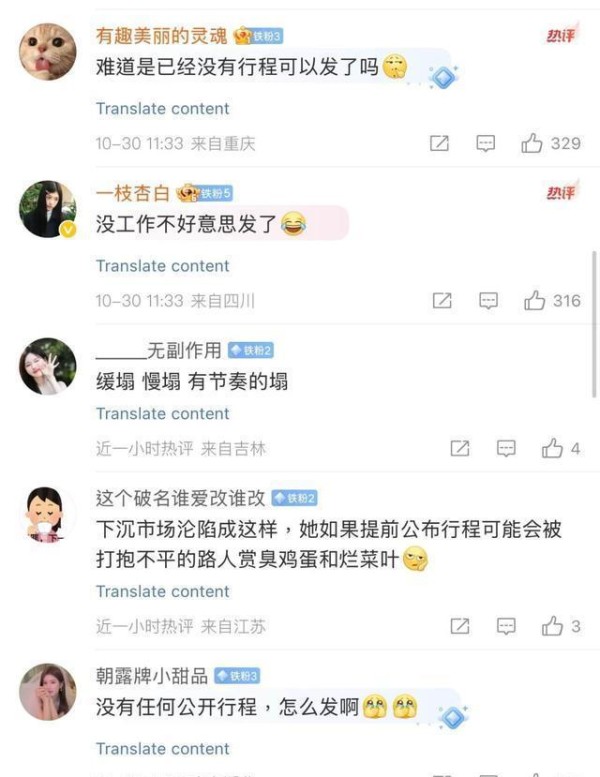This screenshot has height=777, width=600.
Task: Repost the comment by 无副作用
Action: (460, 449)
